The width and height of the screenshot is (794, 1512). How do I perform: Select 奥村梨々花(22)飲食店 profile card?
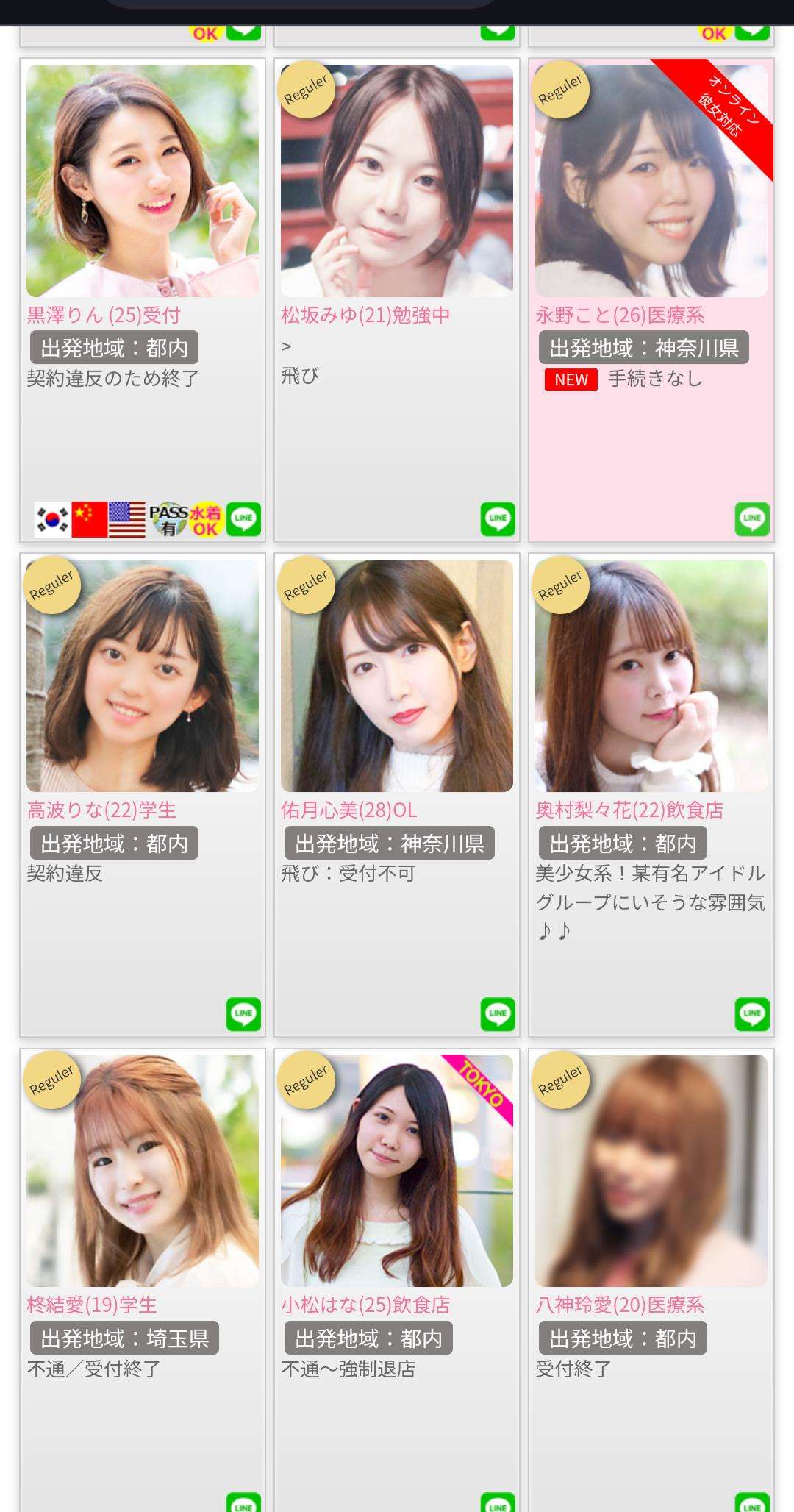[x=651, y=676]
